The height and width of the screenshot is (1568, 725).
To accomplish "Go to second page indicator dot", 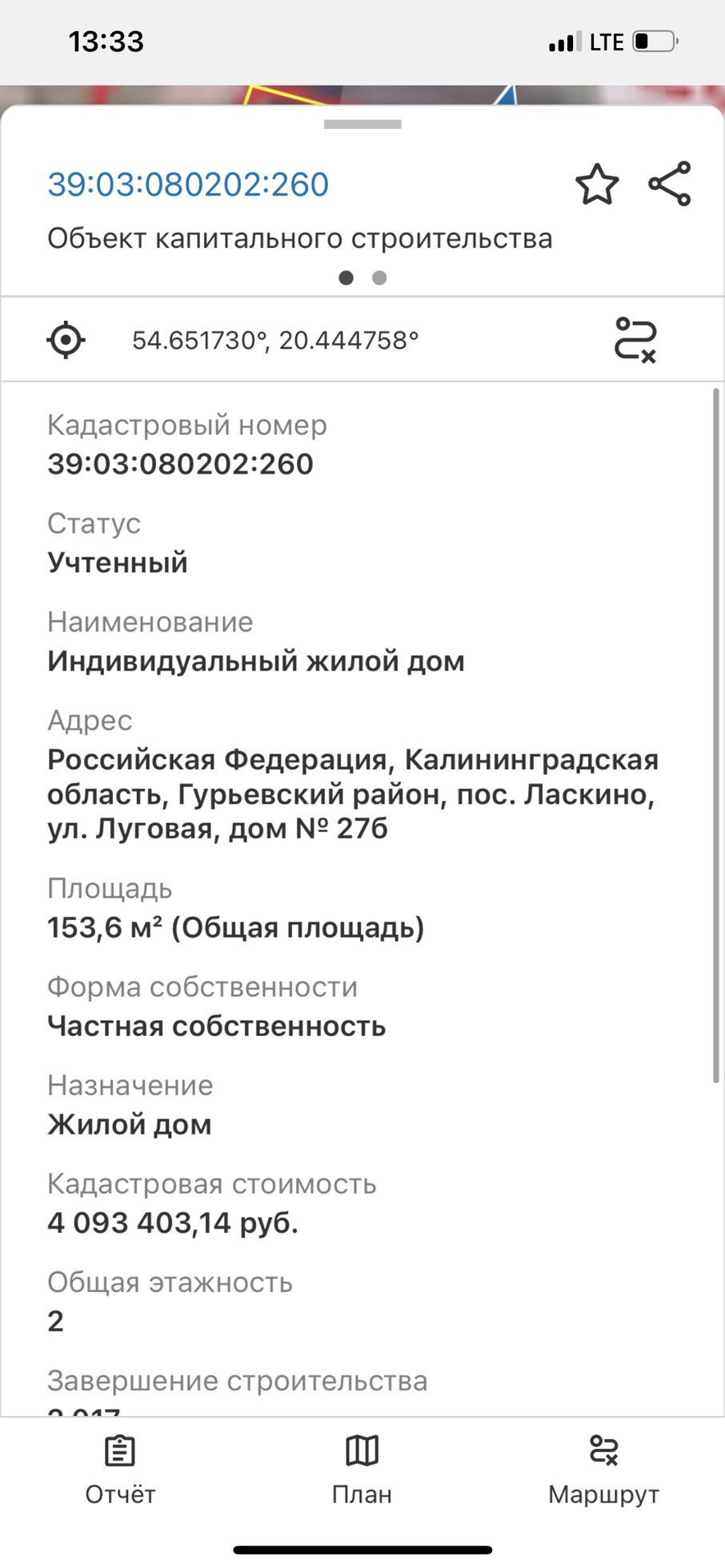I will pos(379,278).
